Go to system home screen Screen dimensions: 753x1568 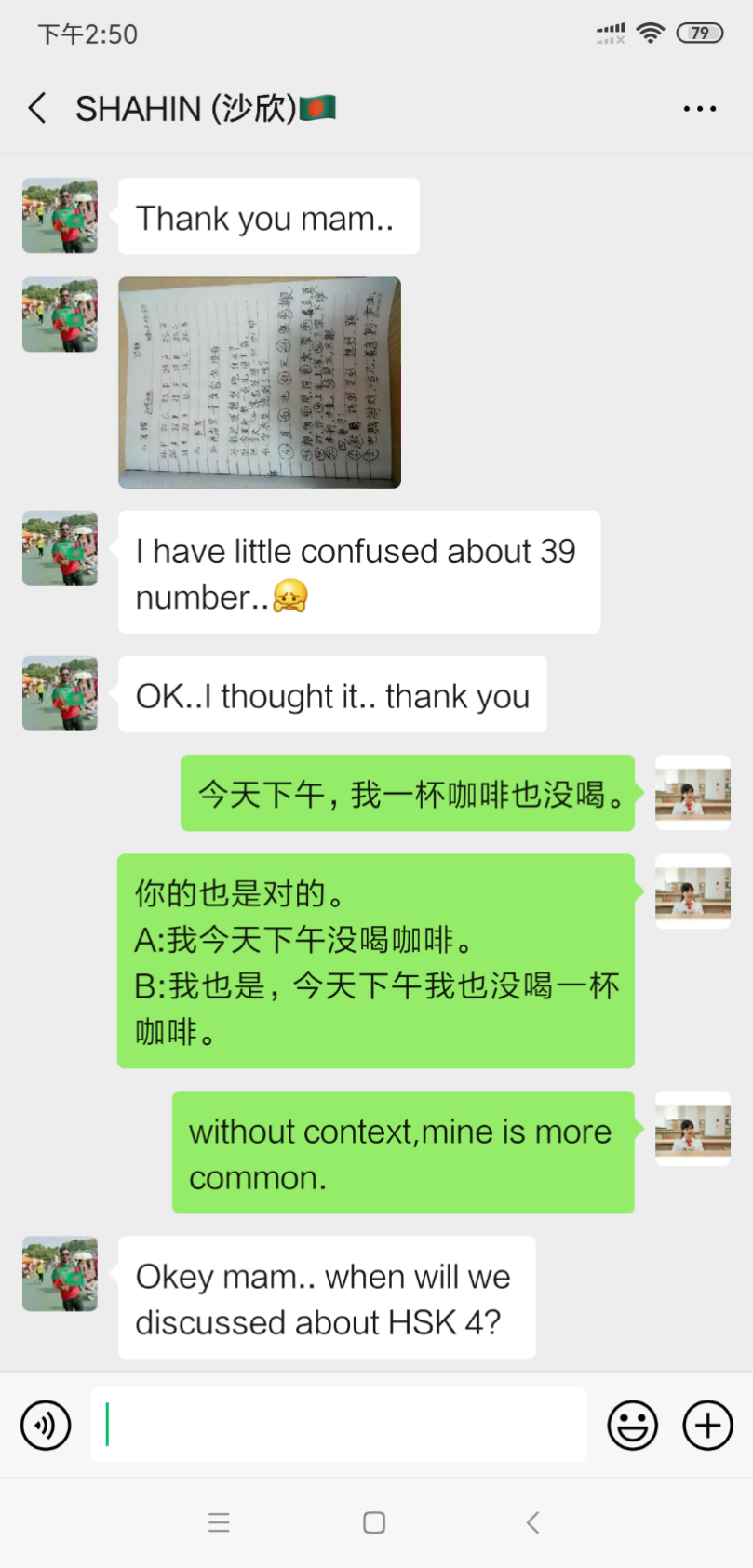click(374, 1522)
